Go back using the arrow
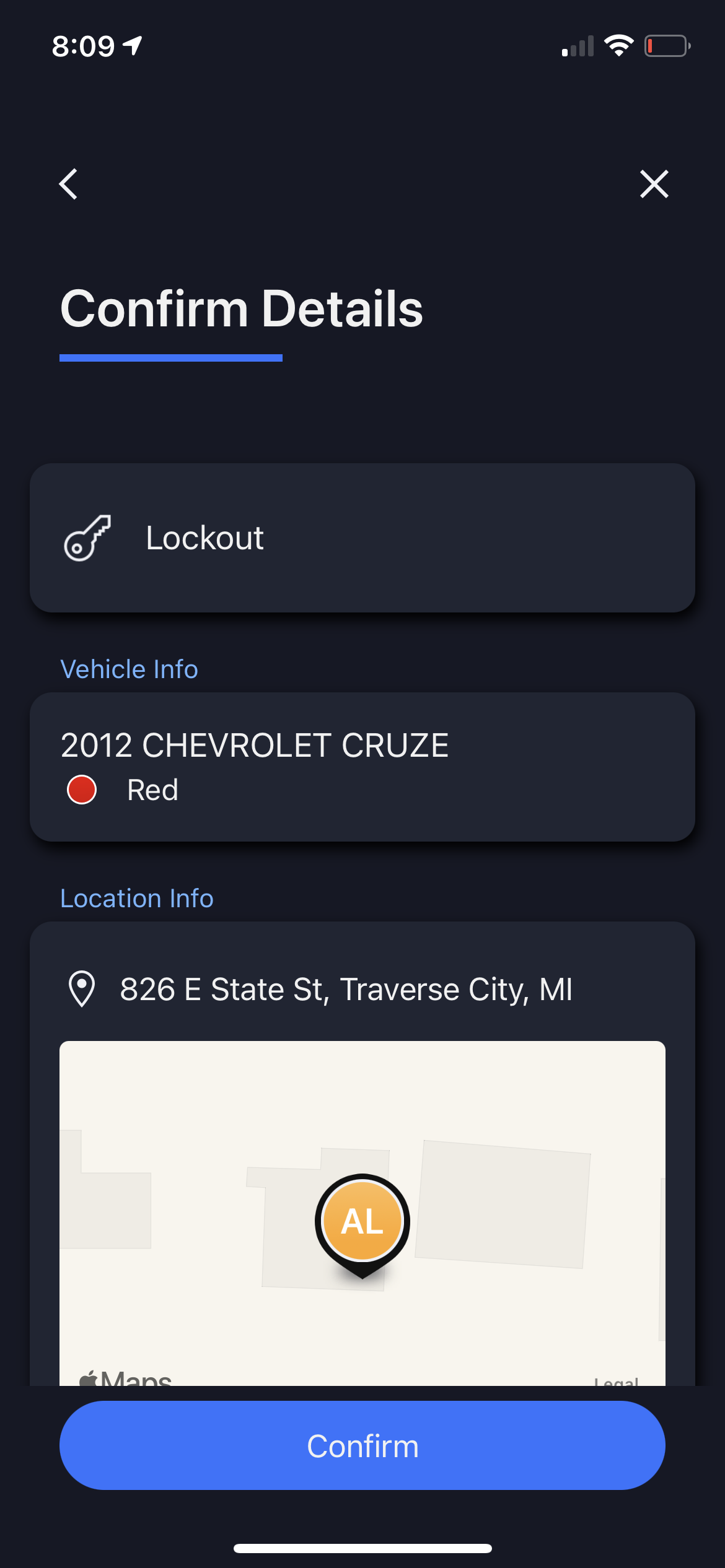Image resolution: width=725 pixels, height=1568 pixels. [68, 184]
